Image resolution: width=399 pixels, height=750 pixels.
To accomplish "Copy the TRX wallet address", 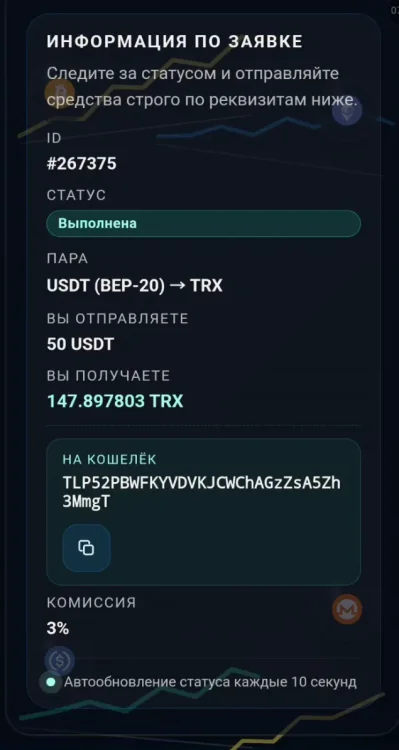I will [x=86, y=548].
